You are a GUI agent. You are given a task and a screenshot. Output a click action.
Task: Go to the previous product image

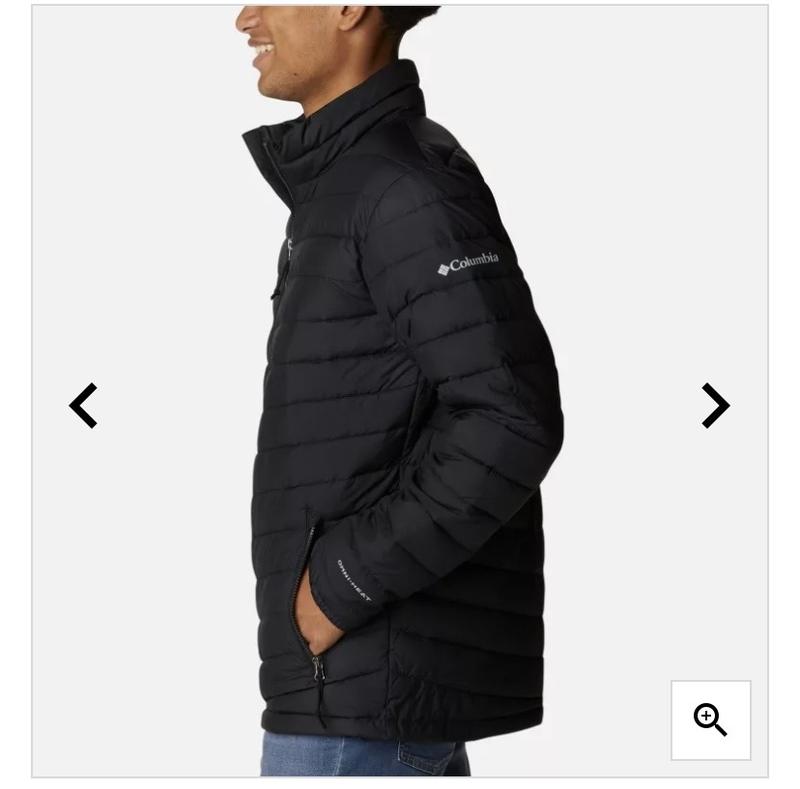pyautogui.click(x=84, y=406)
